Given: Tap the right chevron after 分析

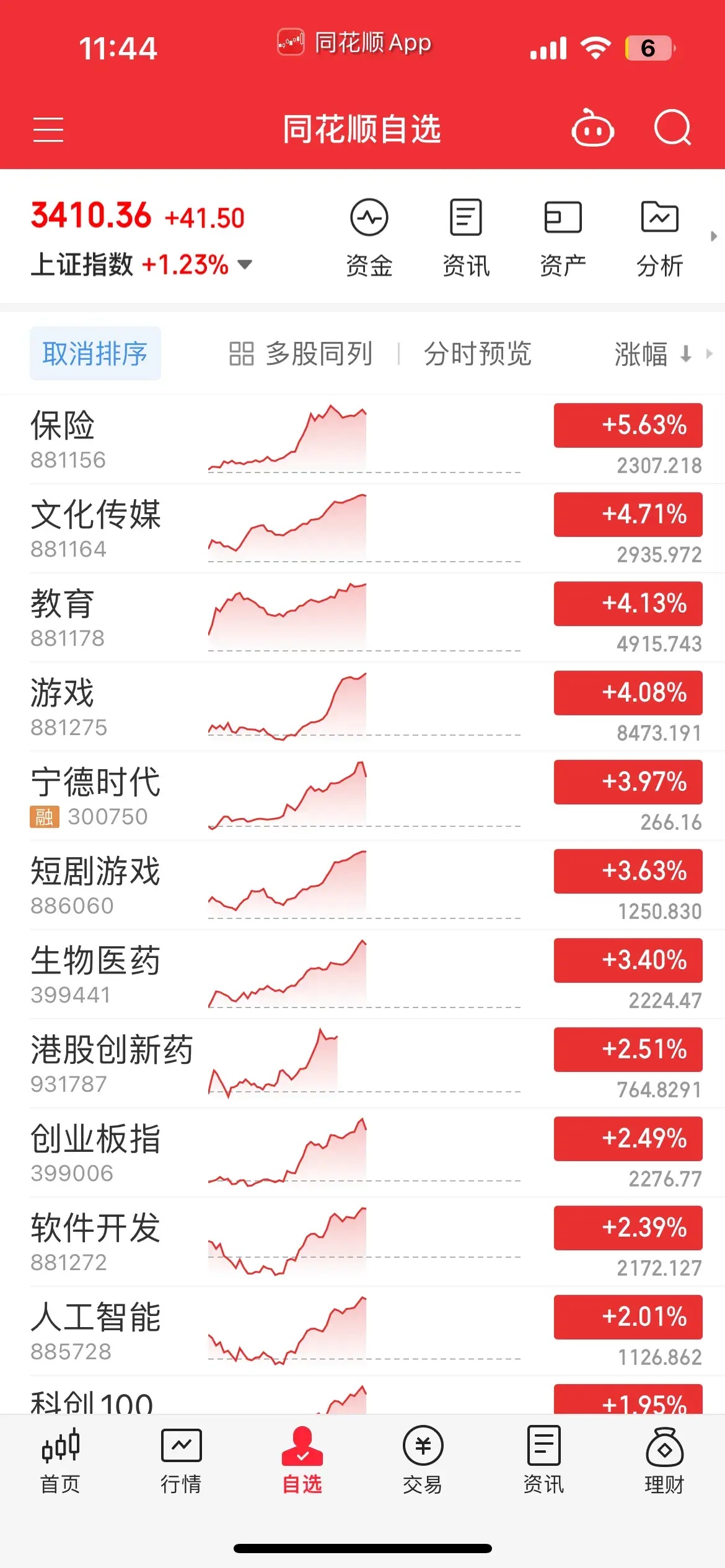Looking at the screenshot, I should 714,235.
